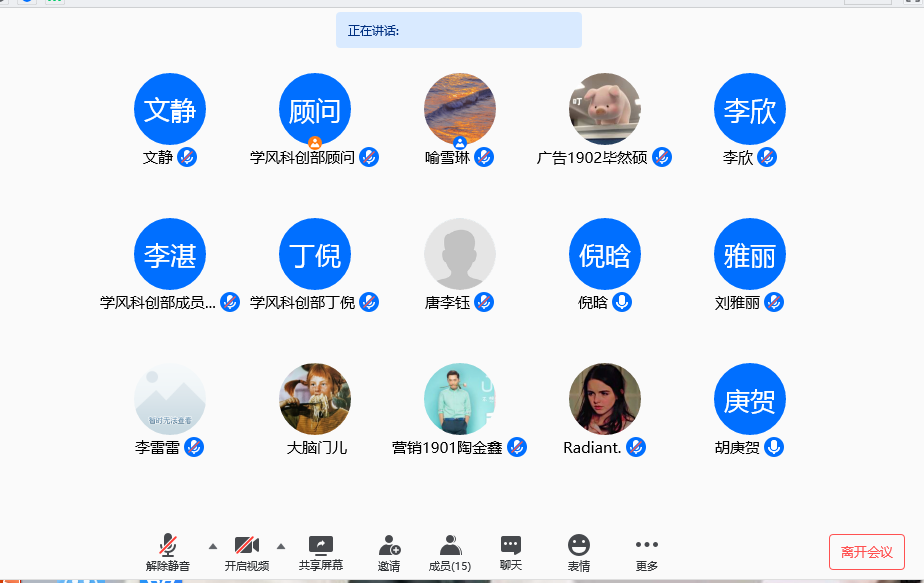This screenshot has width=924, height=583.
Task: Open the members list 成员(15)
Action: point(450,552)
